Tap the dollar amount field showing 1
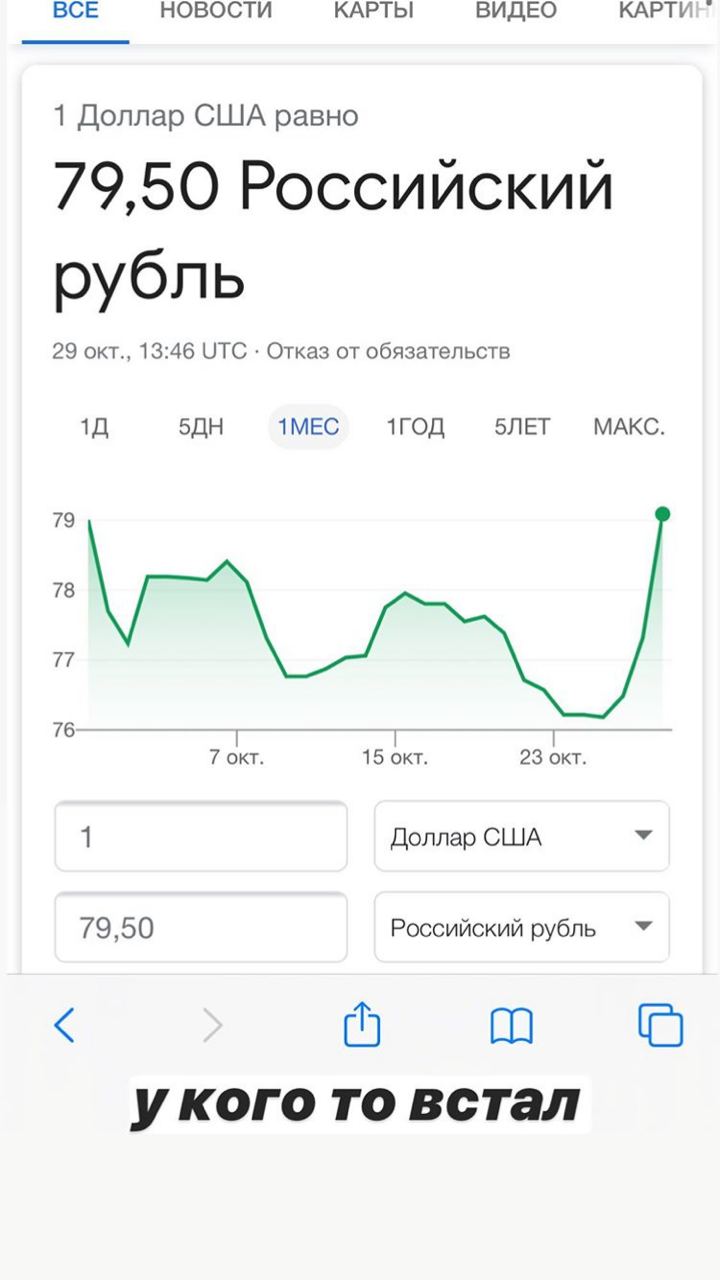720x1280 pixels. pos(201,836)
